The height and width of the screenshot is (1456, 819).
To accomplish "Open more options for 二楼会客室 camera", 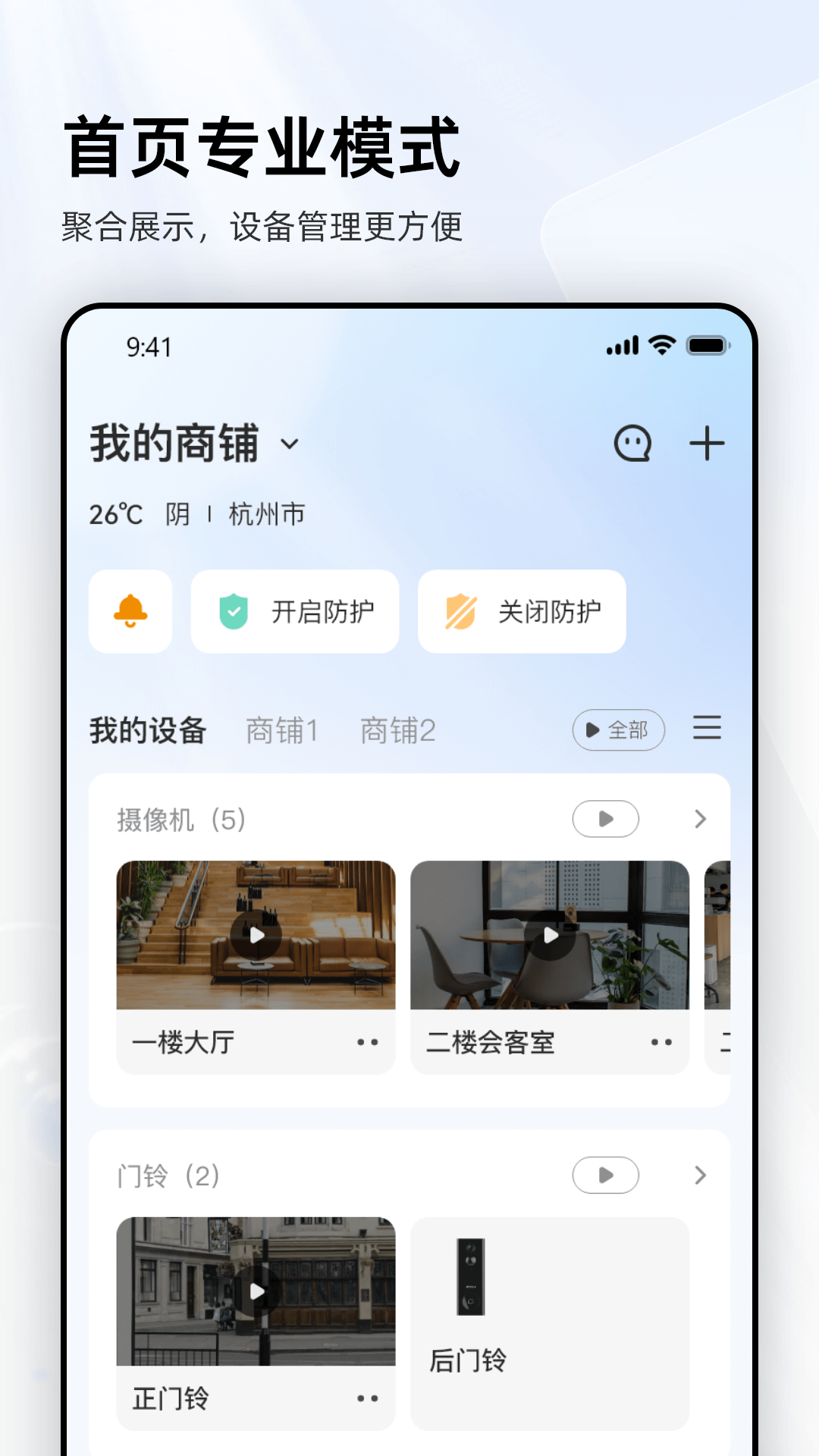I will coord(664,1042).
